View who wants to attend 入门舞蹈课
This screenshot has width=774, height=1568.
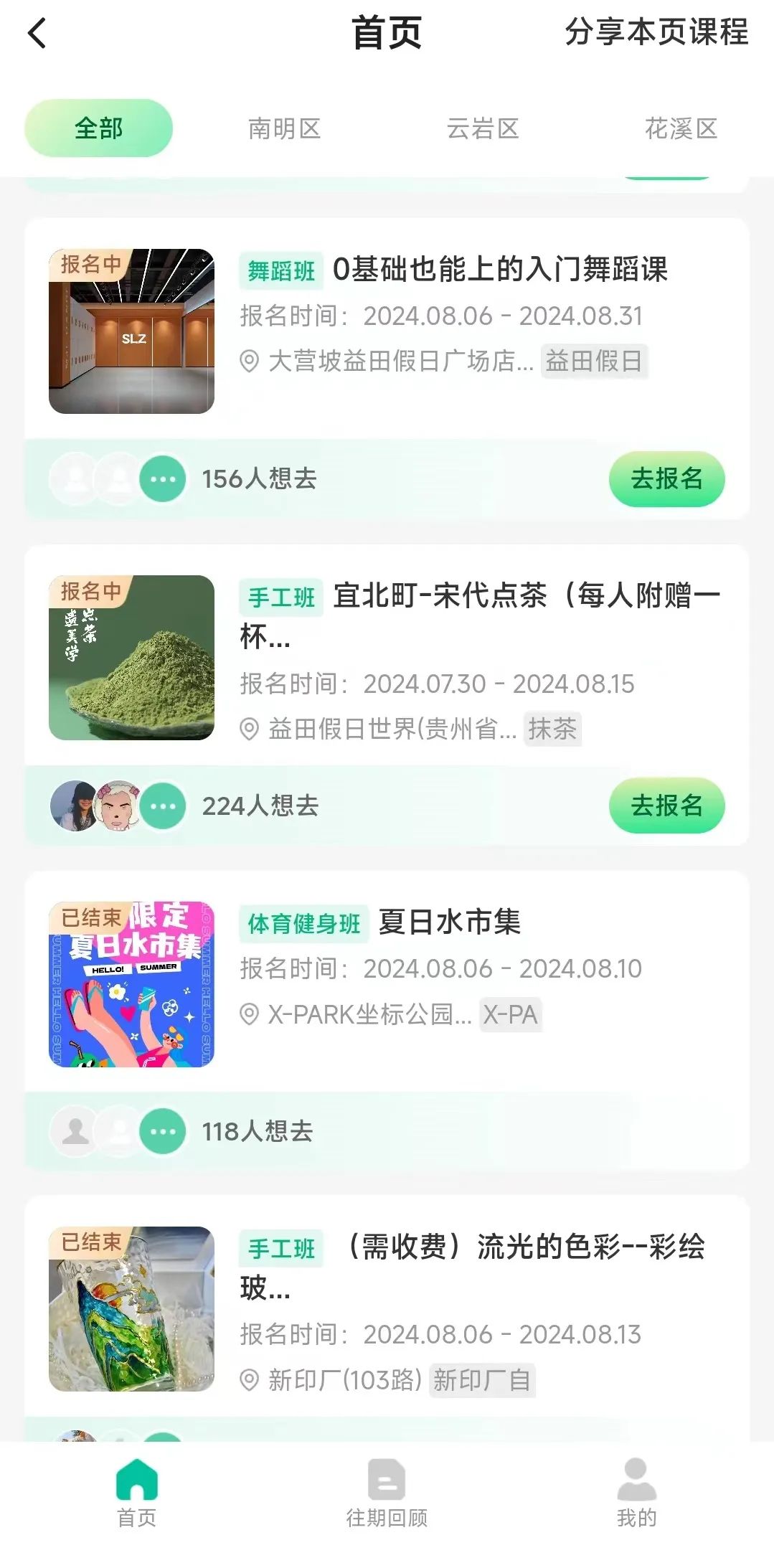[258, 479]
